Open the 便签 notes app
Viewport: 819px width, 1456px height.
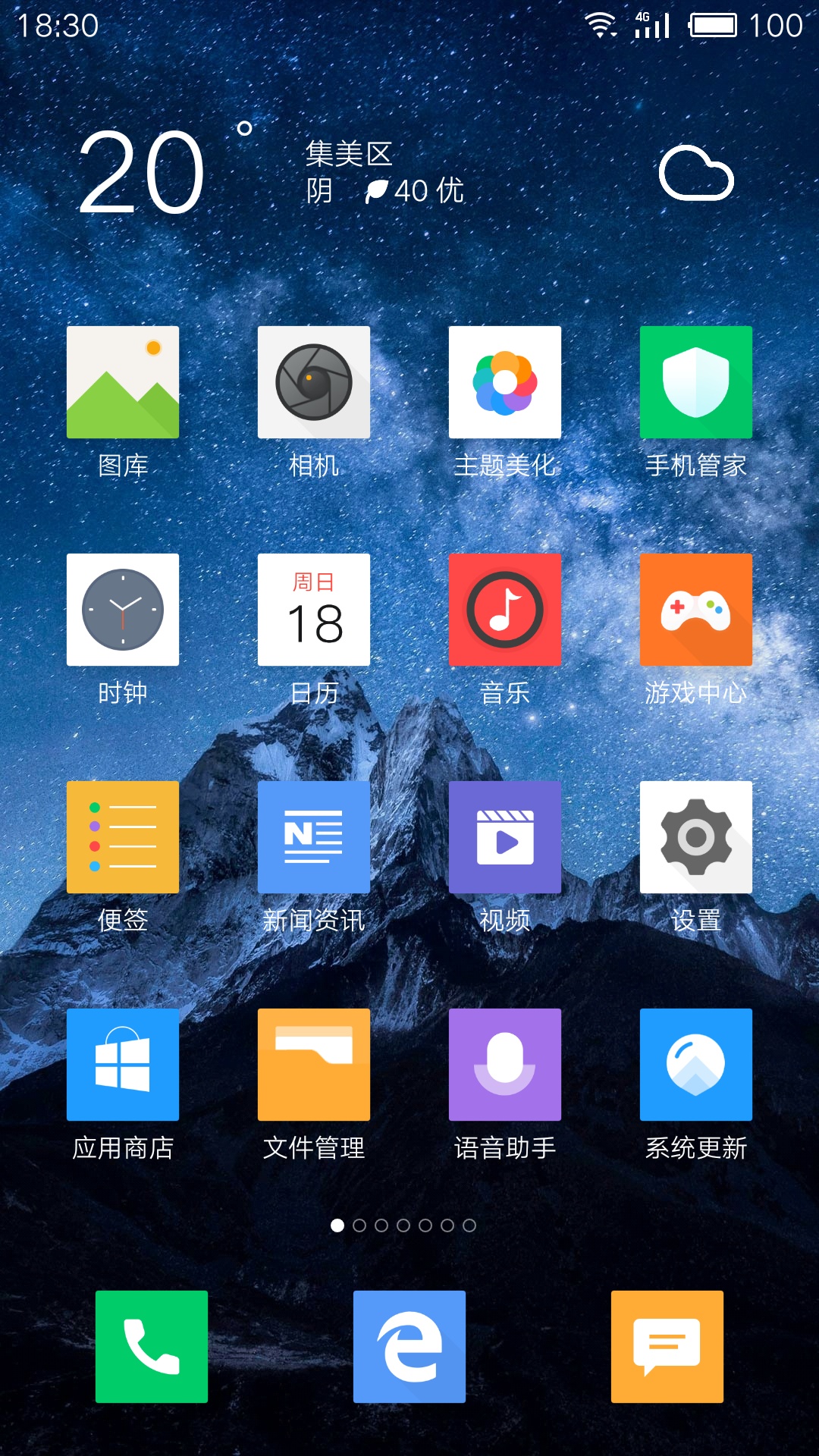[123, 837]
